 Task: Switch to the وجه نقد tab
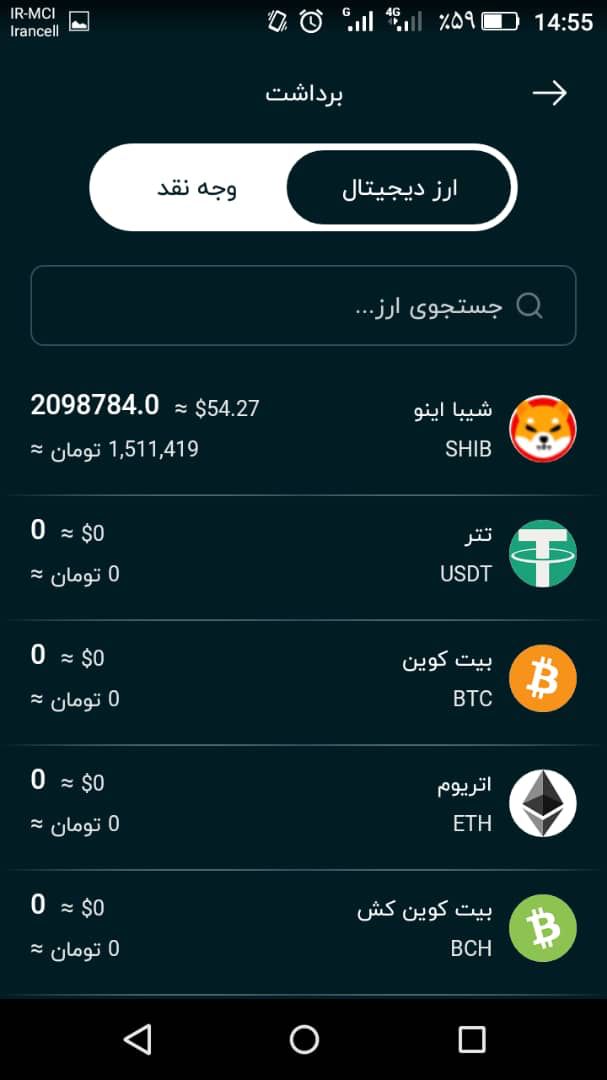(196, 188)
